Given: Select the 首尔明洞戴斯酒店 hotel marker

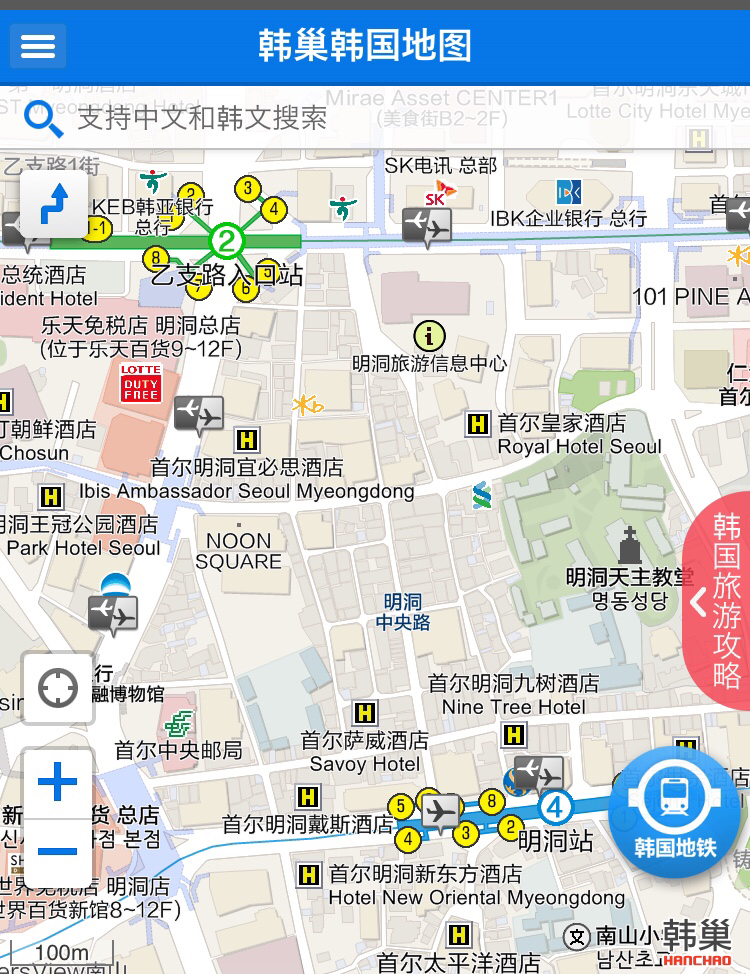Looking at the screenshot, I should [308, 797].
